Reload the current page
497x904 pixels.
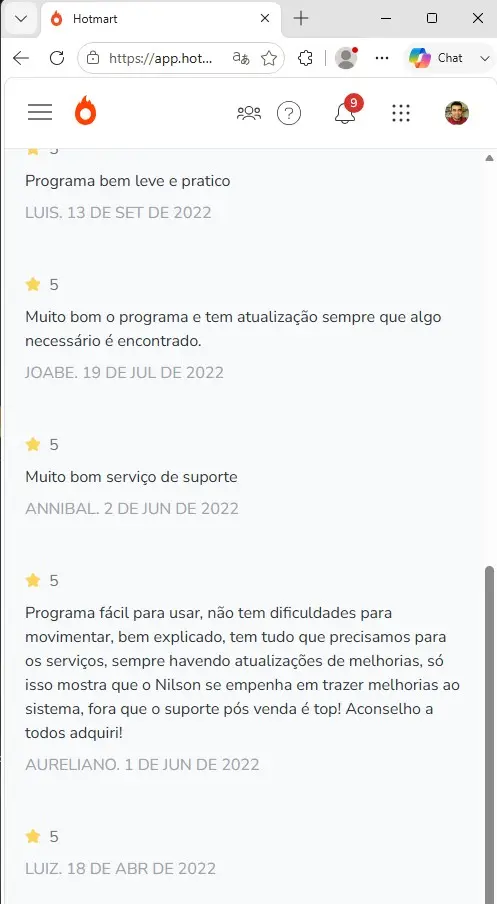point(57,58)
